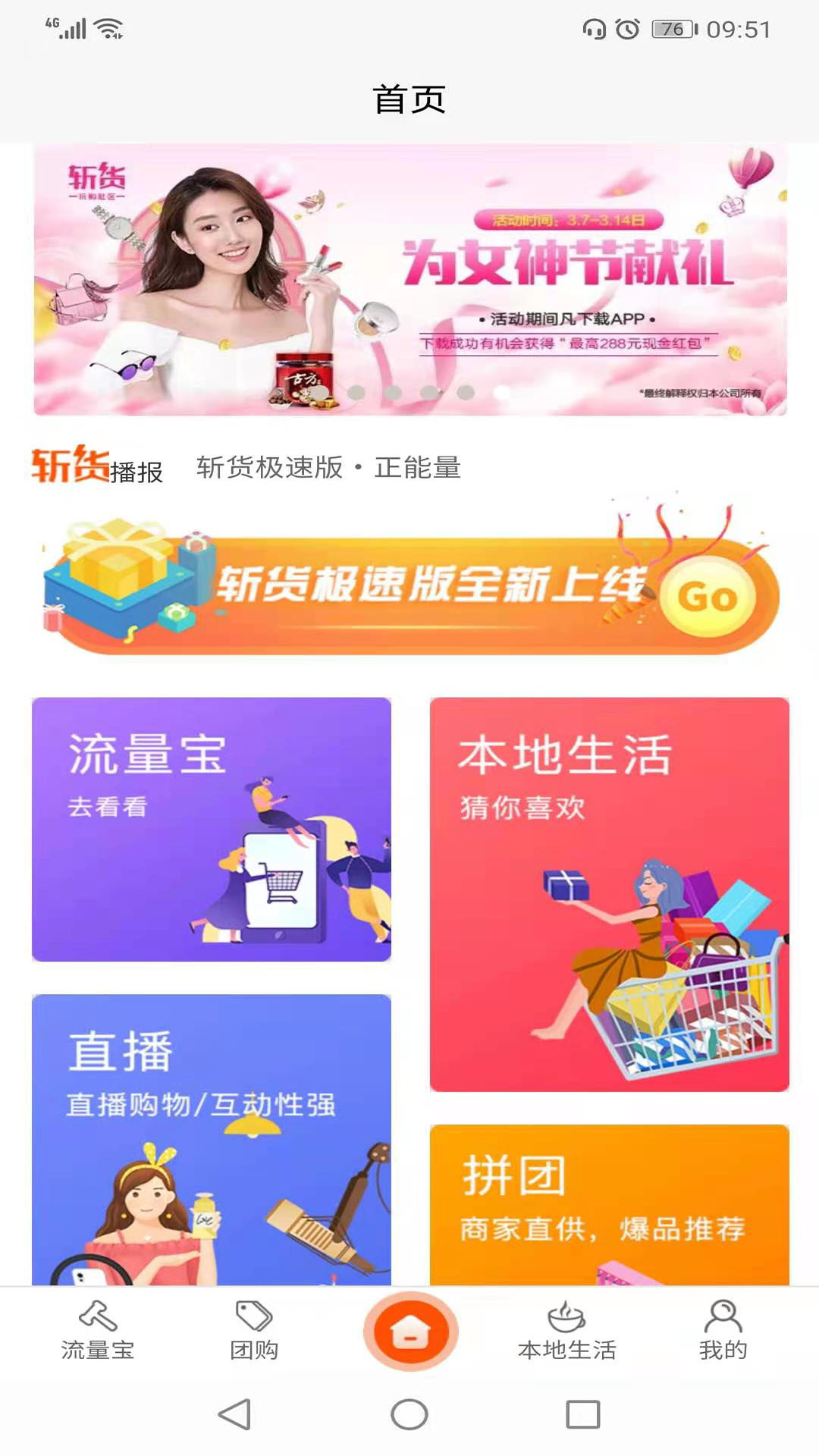Viewport: 819px width, 1456px height.
Task: Open the 流量宝 card
Action: [211, 829]
